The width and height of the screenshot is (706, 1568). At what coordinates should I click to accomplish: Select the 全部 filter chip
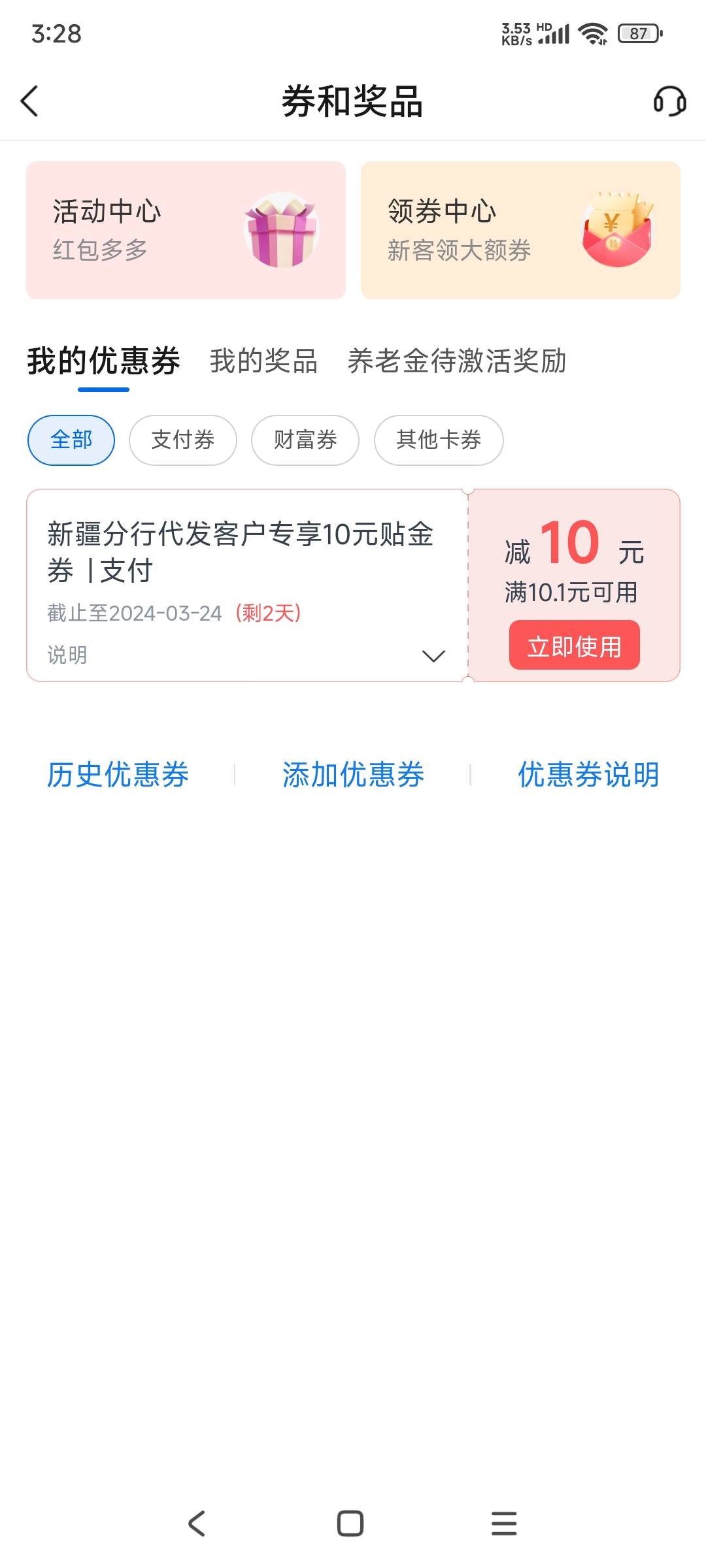71,440
